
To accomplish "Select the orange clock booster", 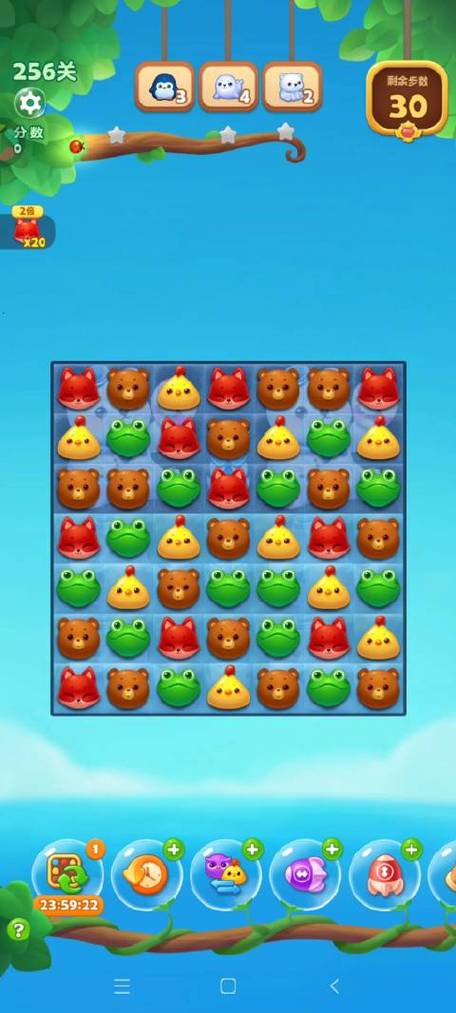I will click(147, 875).
